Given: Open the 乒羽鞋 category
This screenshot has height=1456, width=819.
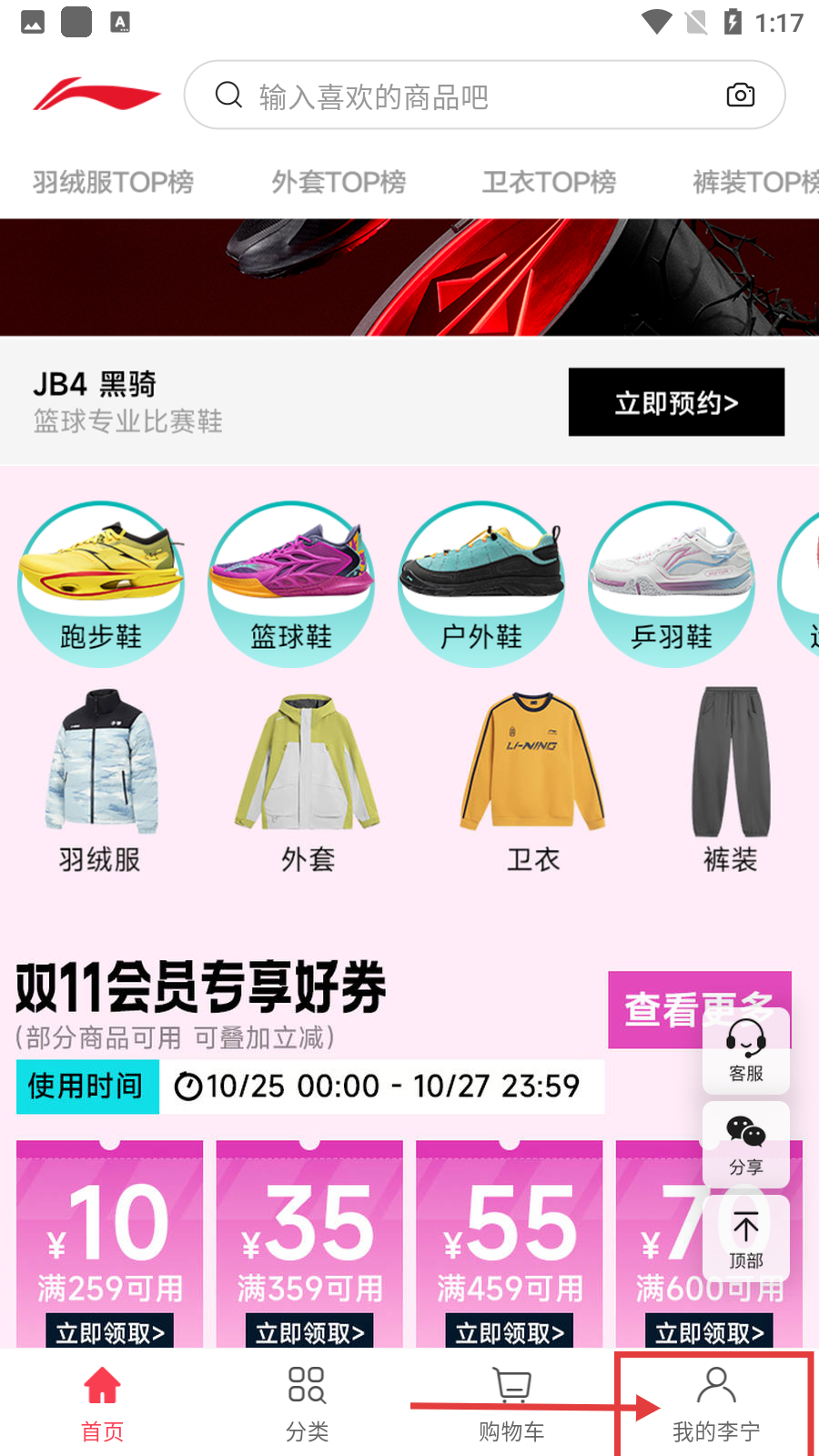Looking at the screenshot, I should click(x=672, y=584).
